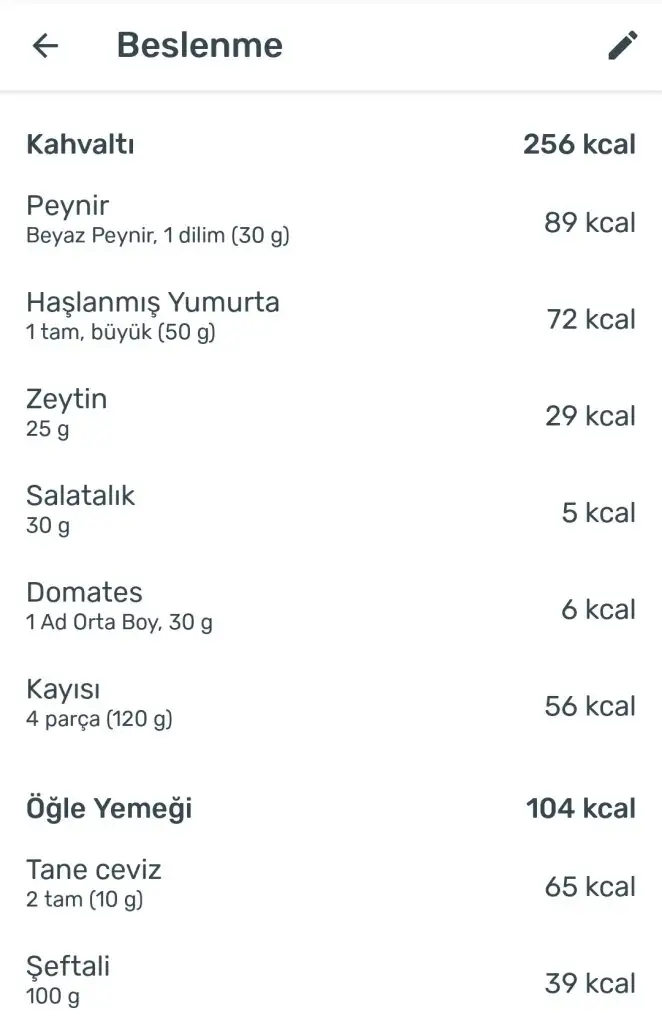Tap the Domates row

point(330,608)
